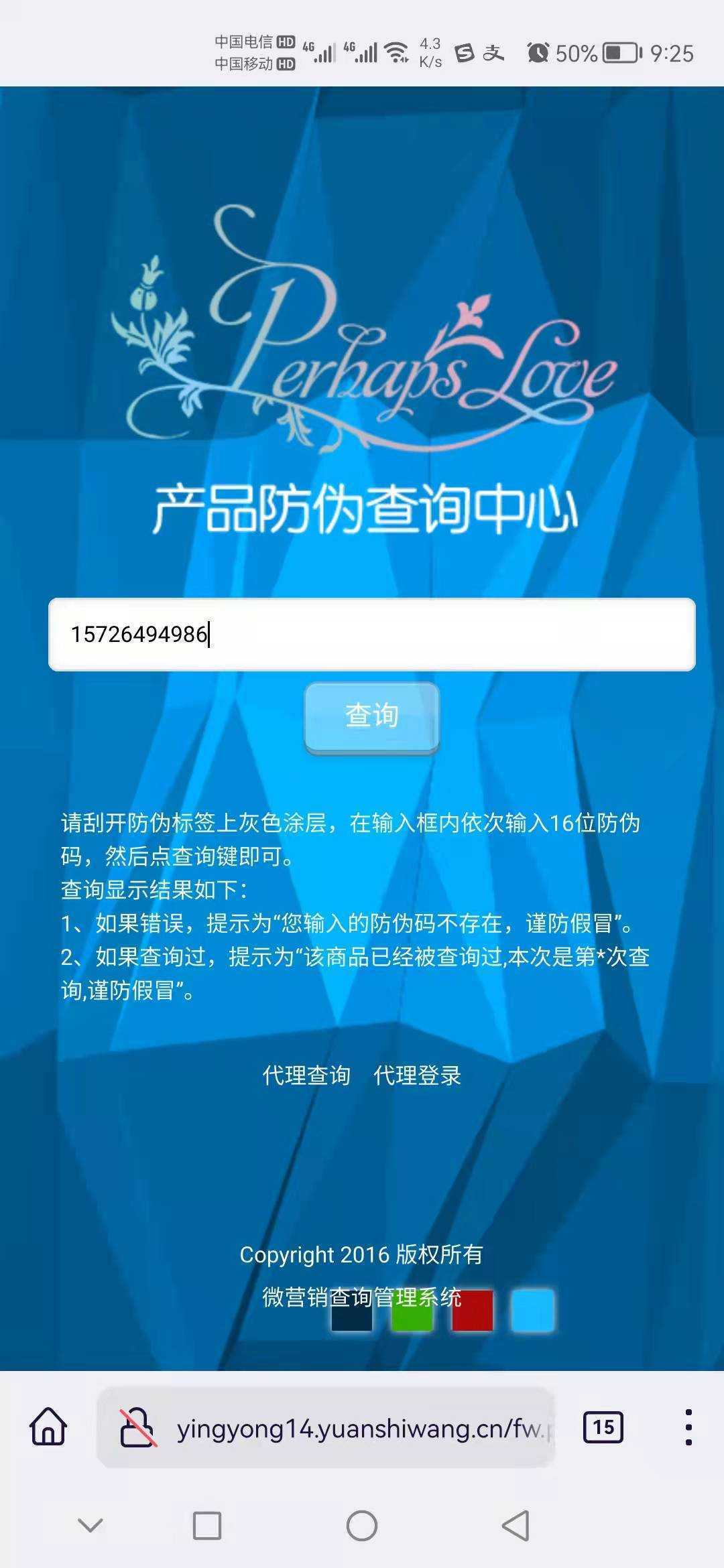The height and width of the screenshot is (1568, 724).
Task: Tap the anti-counterfeit code input field
Action: 371,634
